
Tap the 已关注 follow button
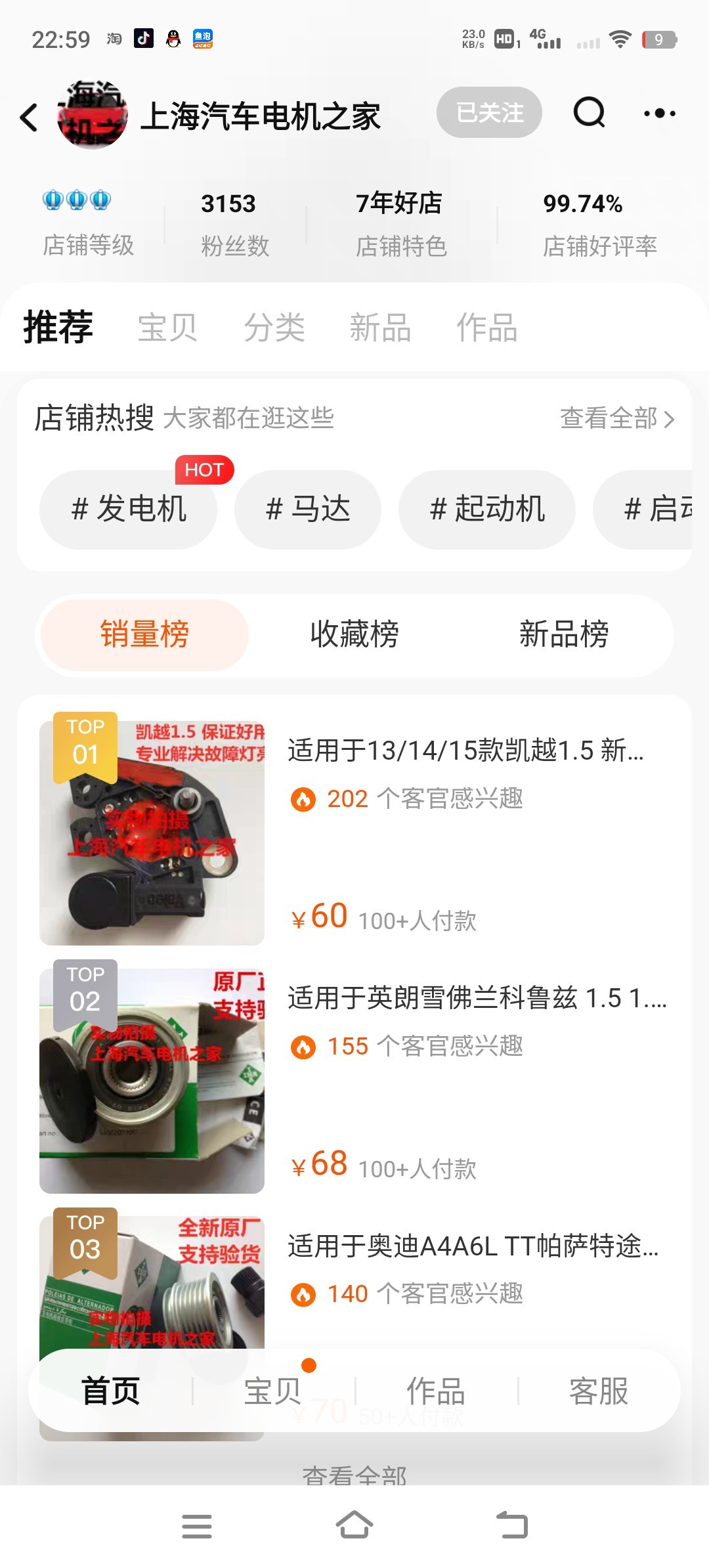click(x=489, y=112)
